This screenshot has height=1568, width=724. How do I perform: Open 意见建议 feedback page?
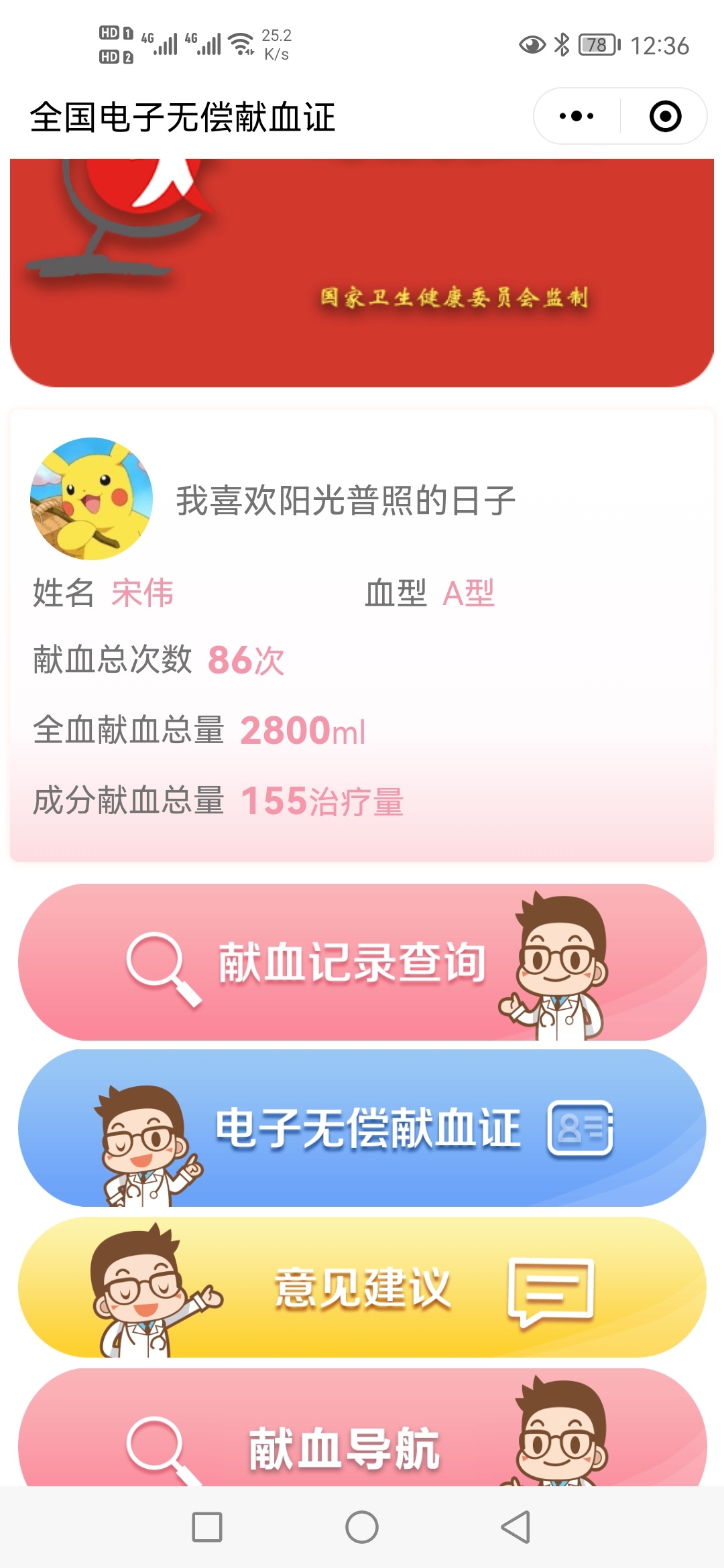tap(362, 1288)
